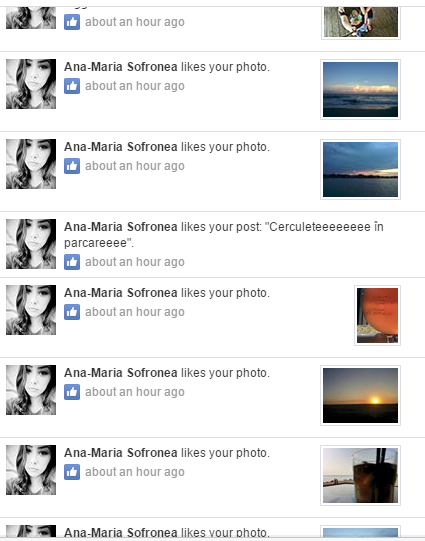The image size is (425, 541).
Task: Open the orange drink glass photo thumbnail
Action: [x=377, y=315]
